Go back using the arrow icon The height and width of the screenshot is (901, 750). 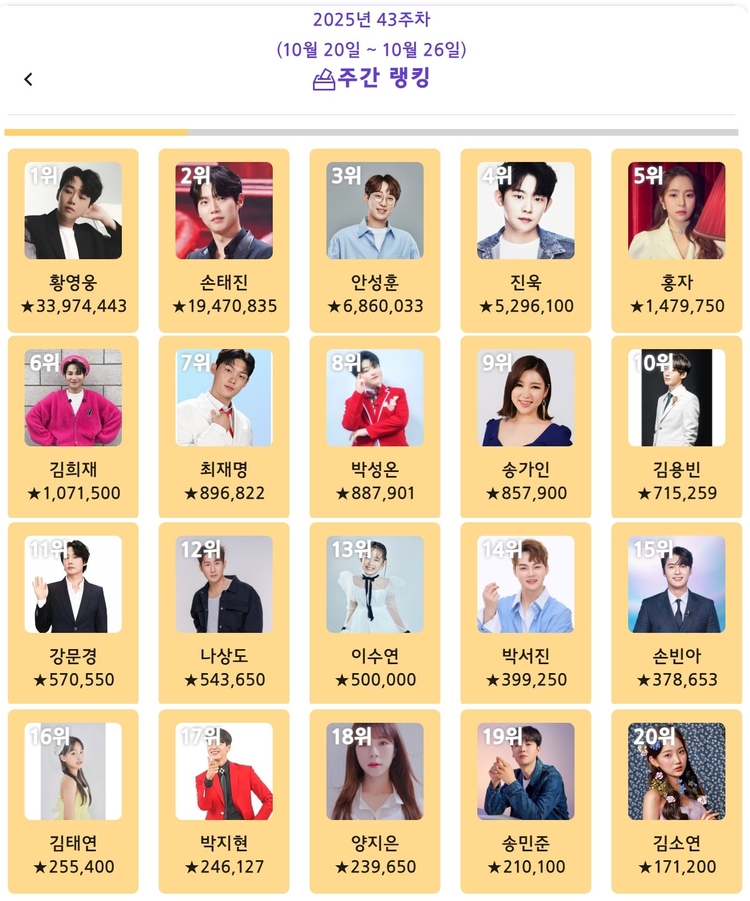28,79
